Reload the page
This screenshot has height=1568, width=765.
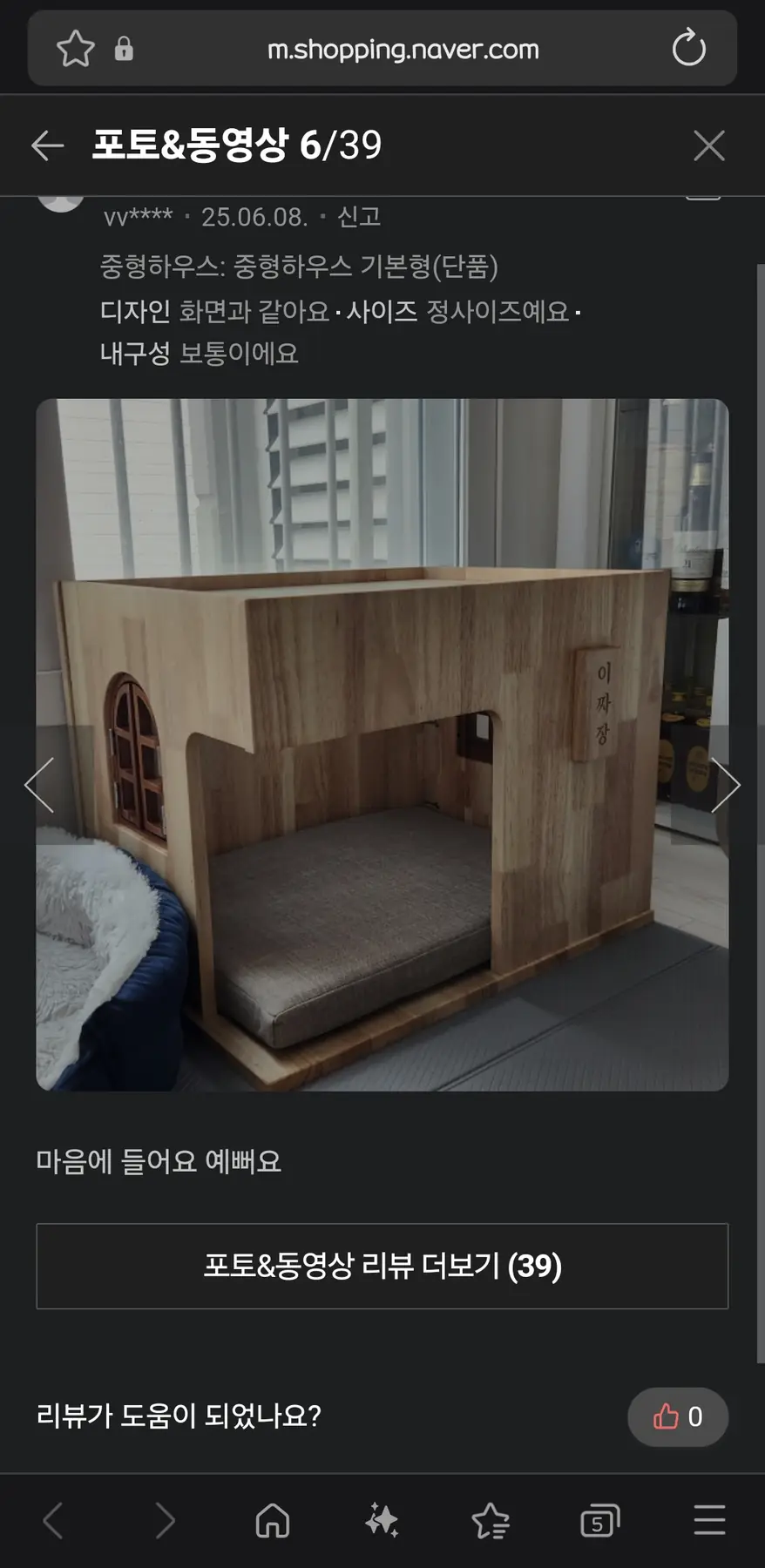[x=688, y=49]
